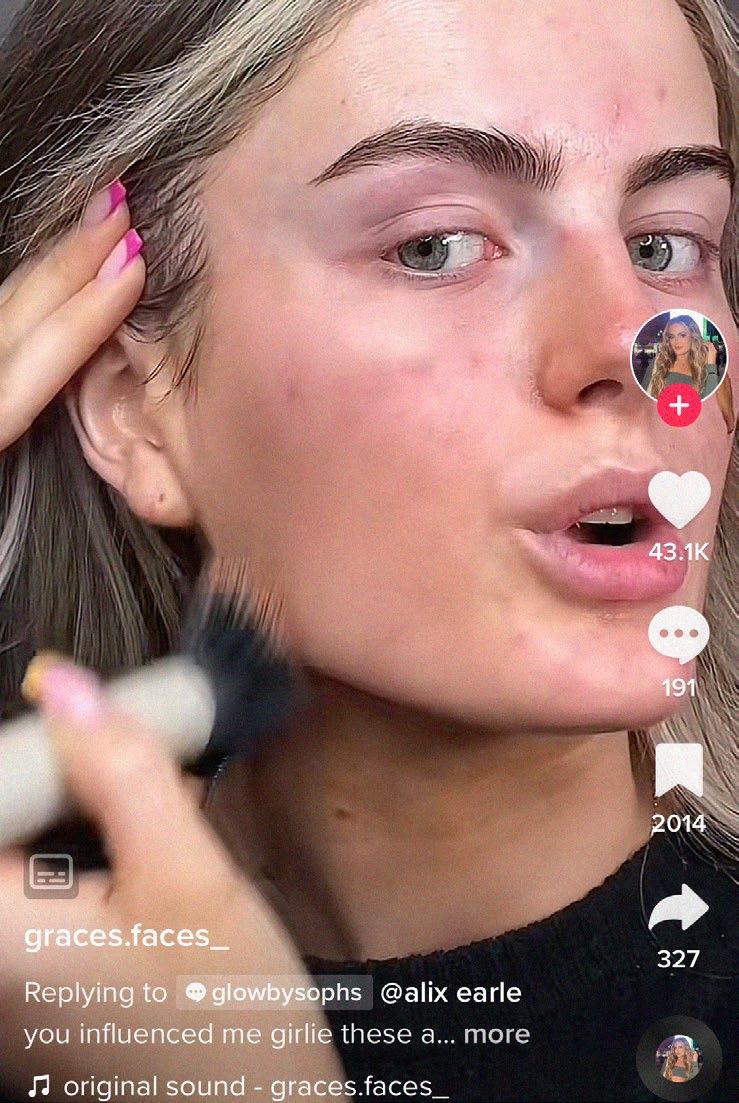739x1103 pixels.
Task: Expand the caption with more
Action: pyautogui.click(x=497, y=1034)
